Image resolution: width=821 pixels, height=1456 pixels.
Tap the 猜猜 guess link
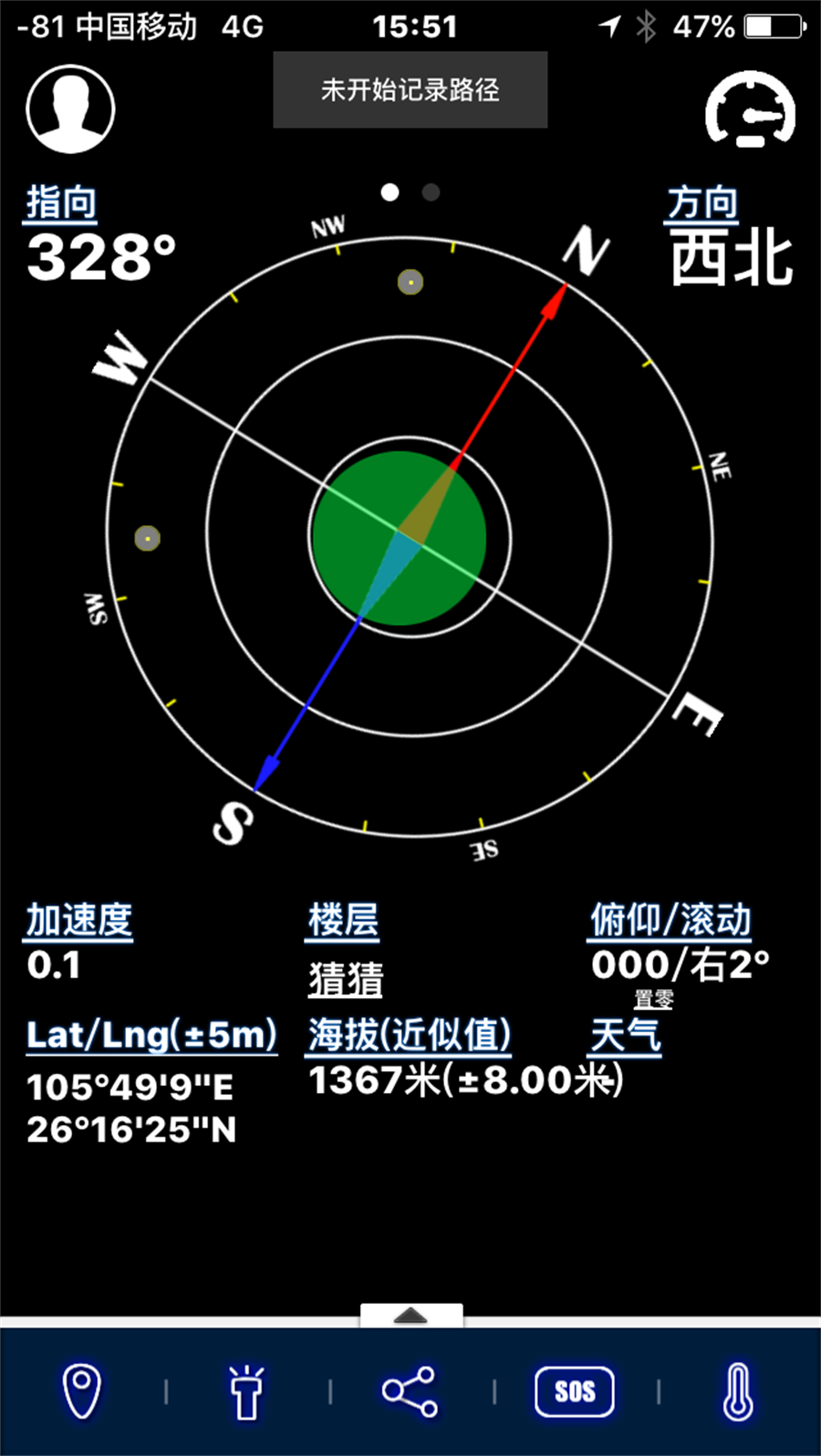[x=346, y=980]
